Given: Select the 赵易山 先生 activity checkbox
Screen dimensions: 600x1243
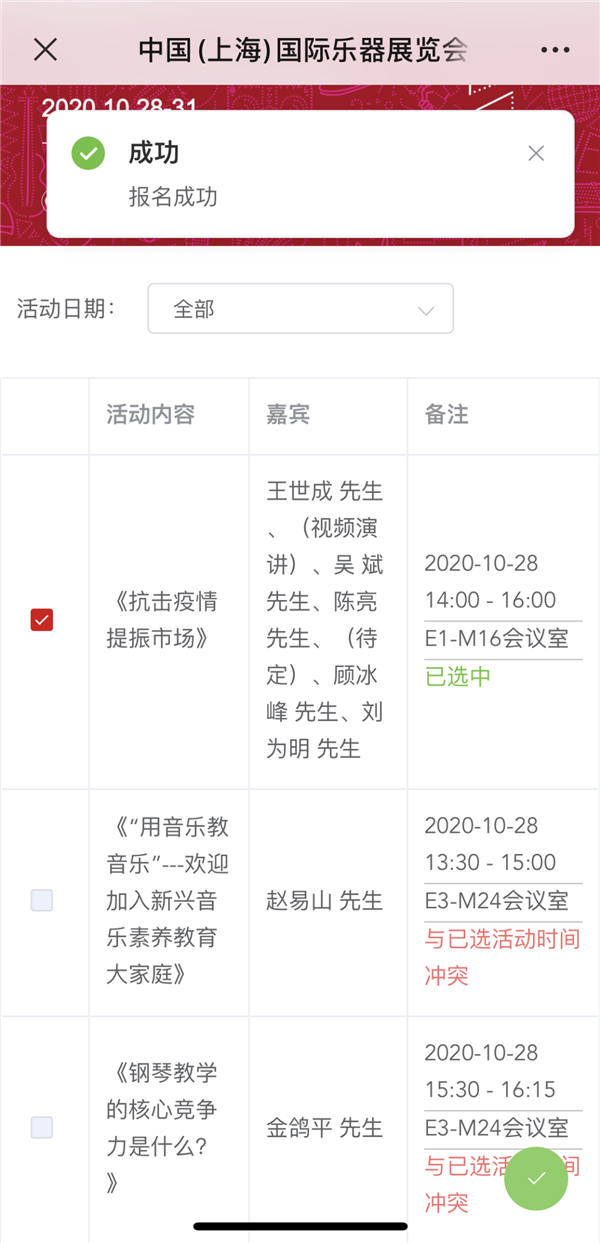Looking at the screenshot, I should click(x=42, y=900).
